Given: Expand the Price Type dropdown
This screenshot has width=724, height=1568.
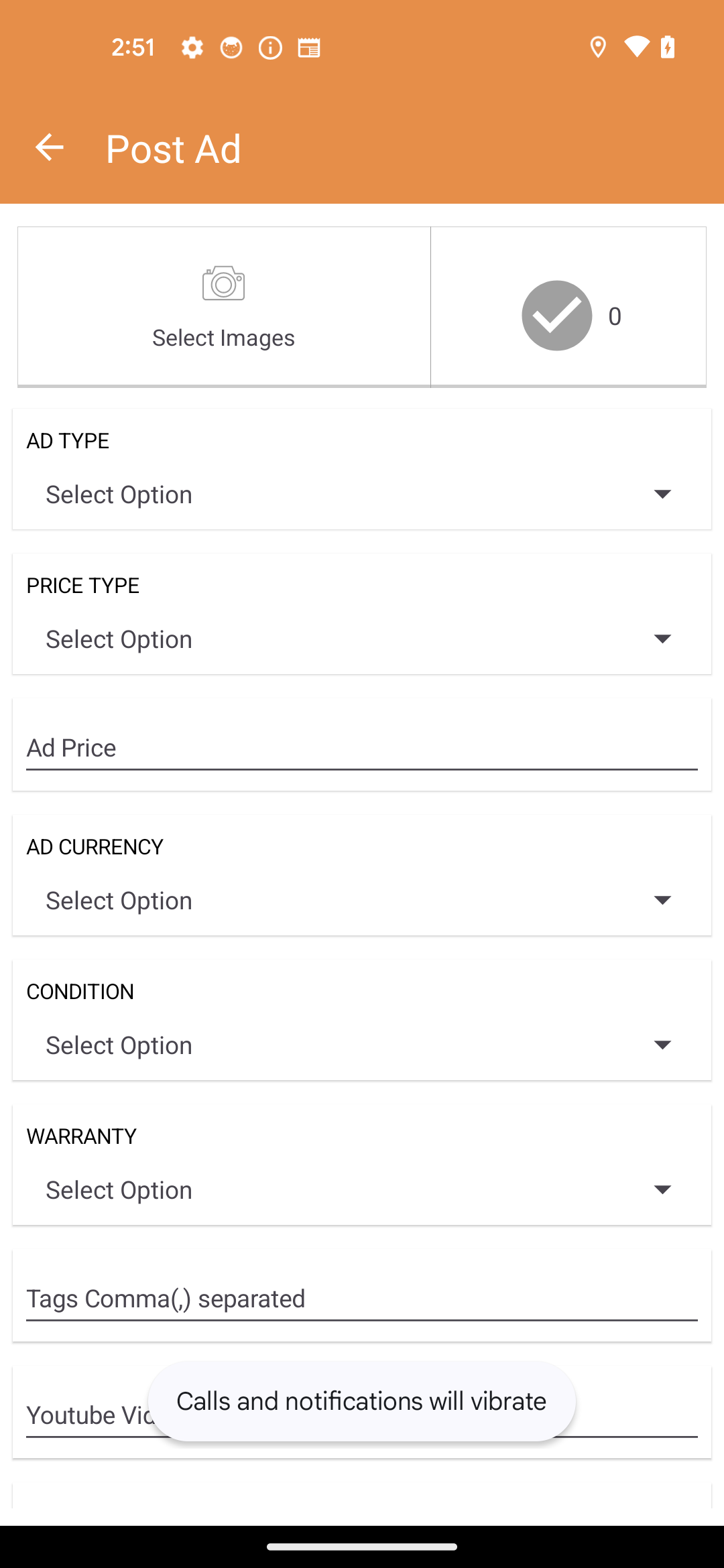Looking at the screenshot, I should 362,639.
